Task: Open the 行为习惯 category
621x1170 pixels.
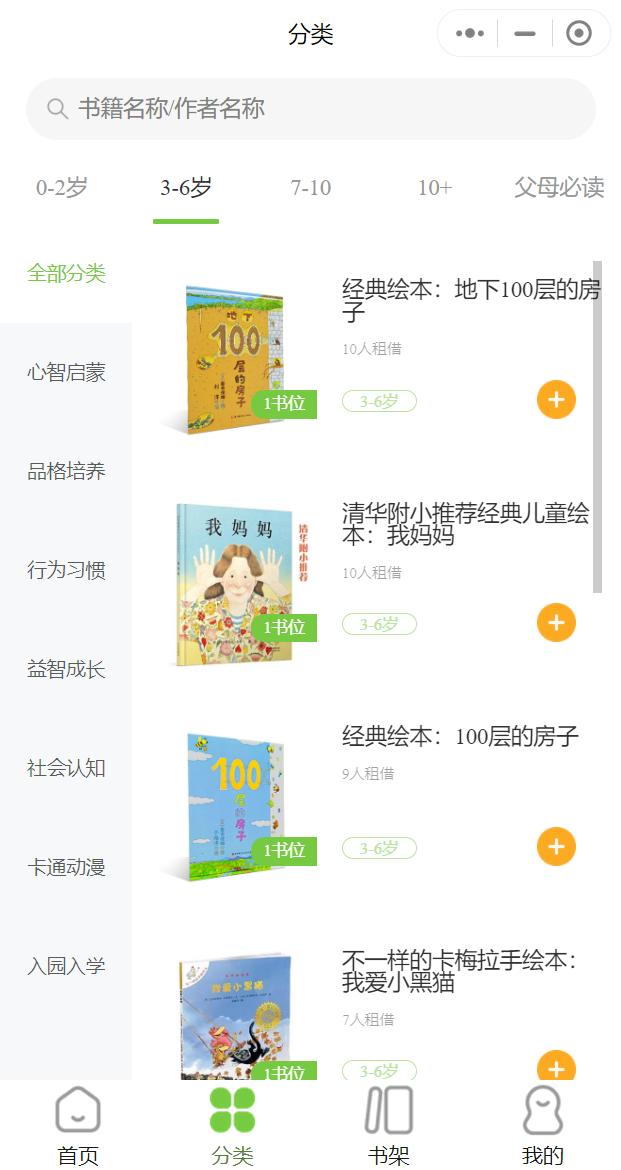Action: pyautogui.click(x=66, y=571)
